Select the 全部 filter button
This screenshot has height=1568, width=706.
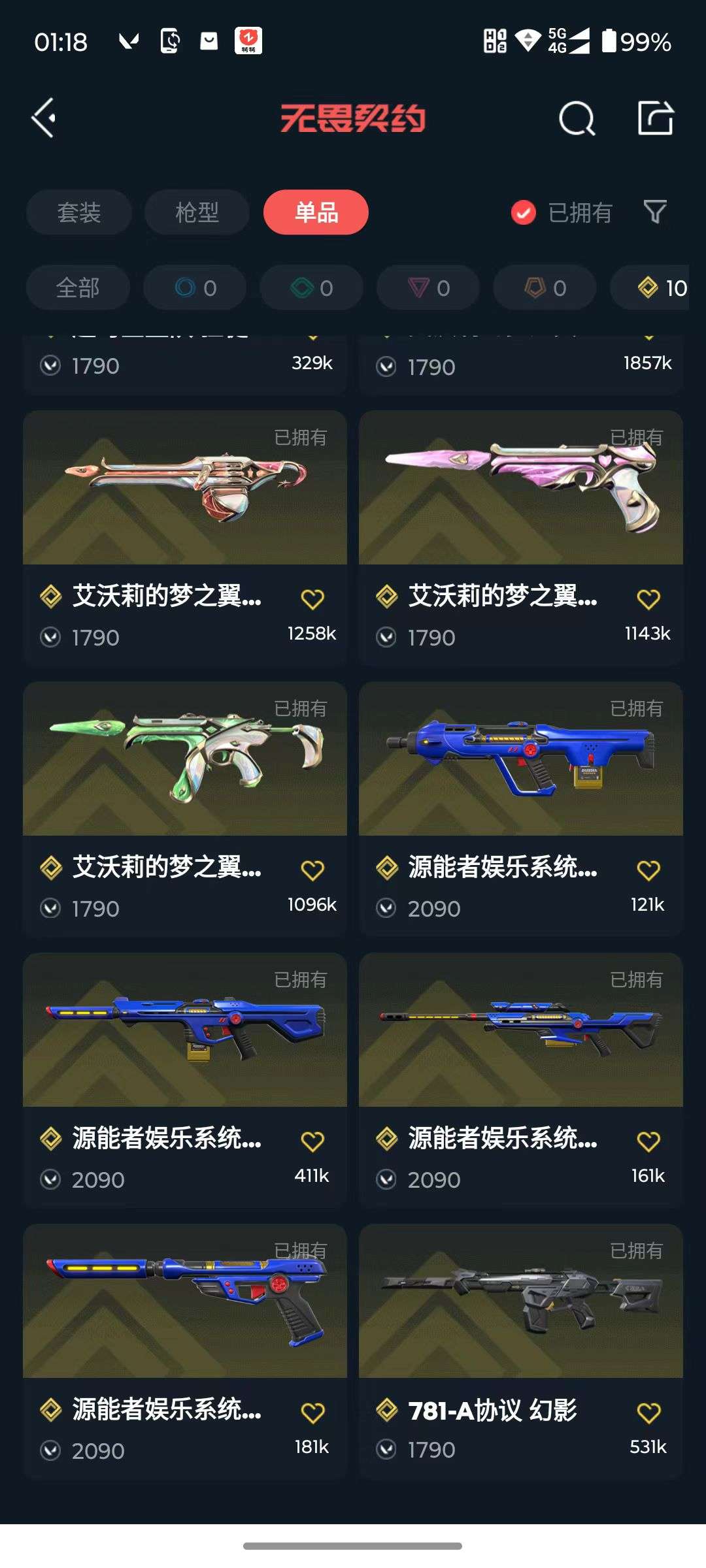click(78, 287)
